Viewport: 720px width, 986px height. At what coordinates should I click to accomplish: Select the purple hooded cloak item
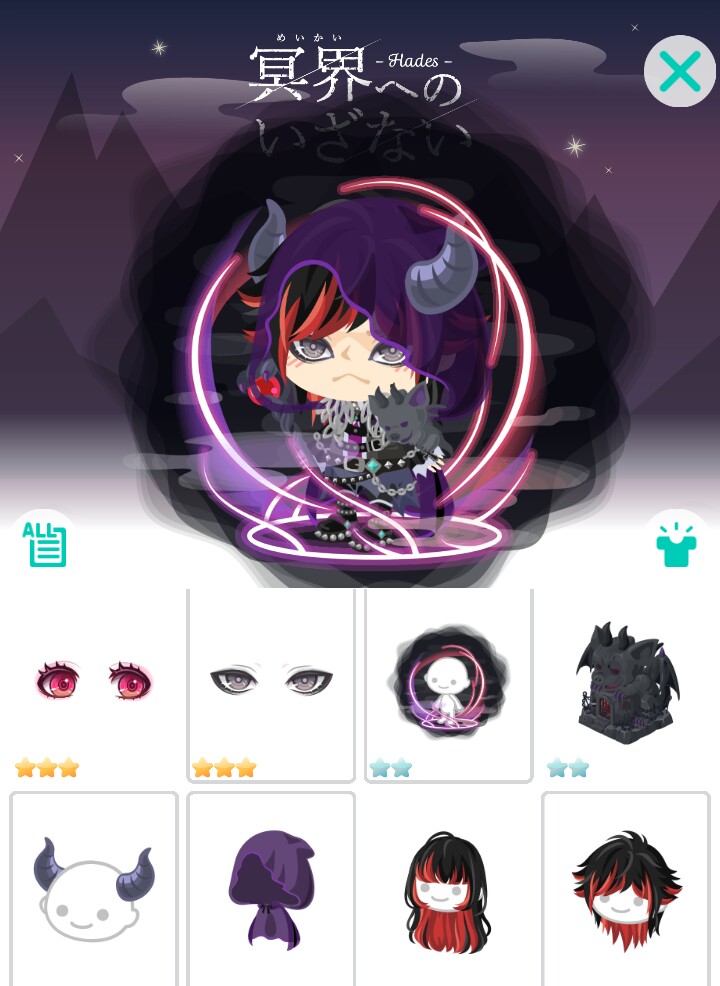(271, 888)
